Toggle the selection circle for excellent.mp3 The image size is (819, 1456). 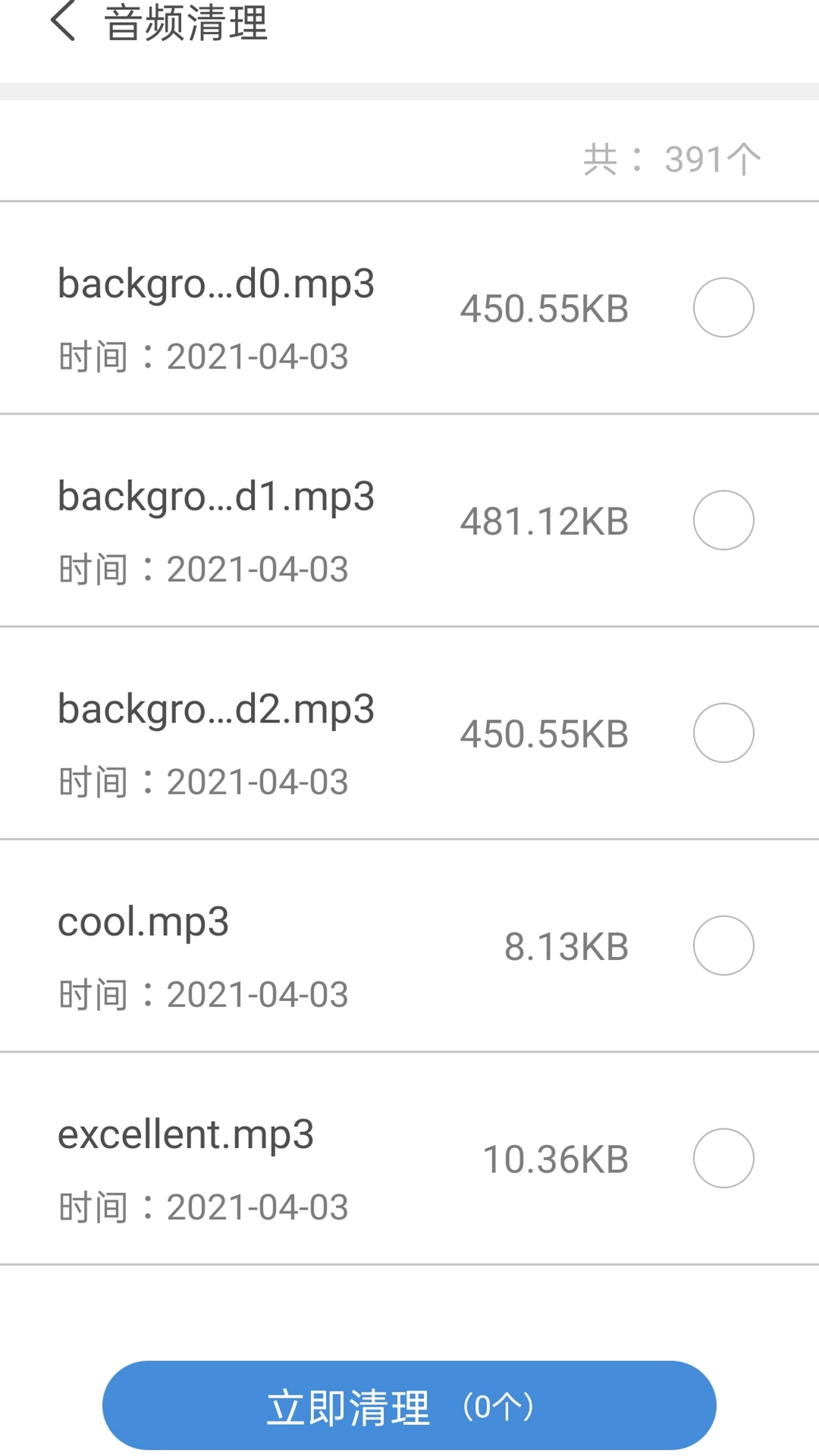[x=723, y=1158]
